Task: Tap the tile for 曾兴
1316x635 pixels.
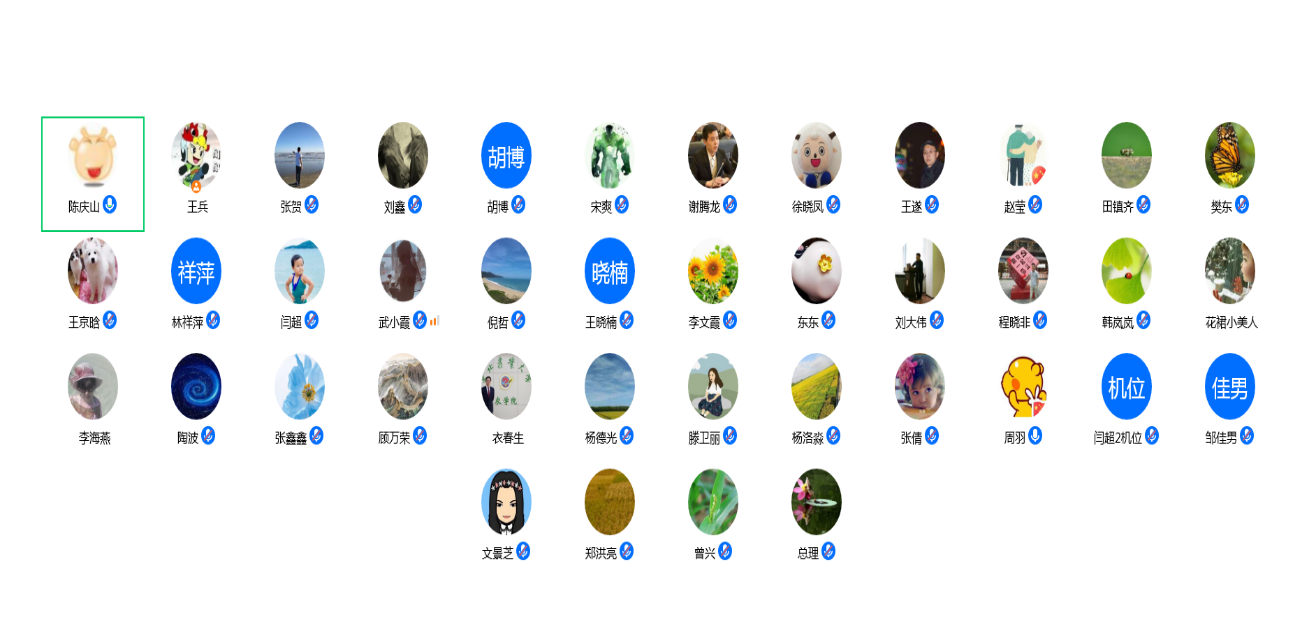Action: point(713,502)
